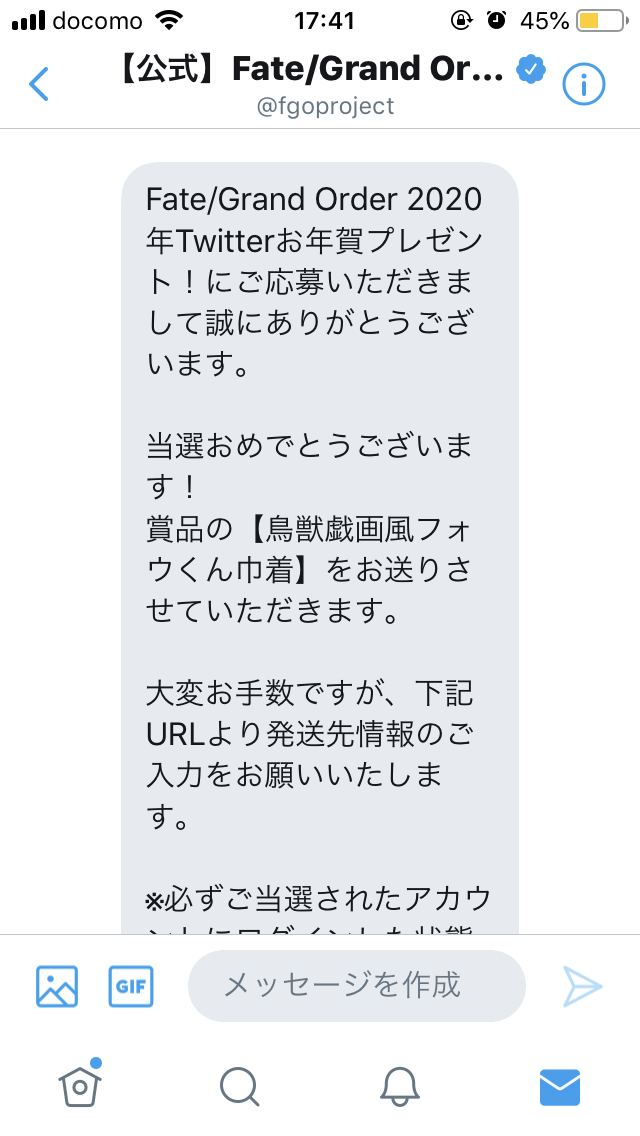The width and height of the screenshot is (640, 1136).
Task: Open the GIF picker
Action: [131, 986]
